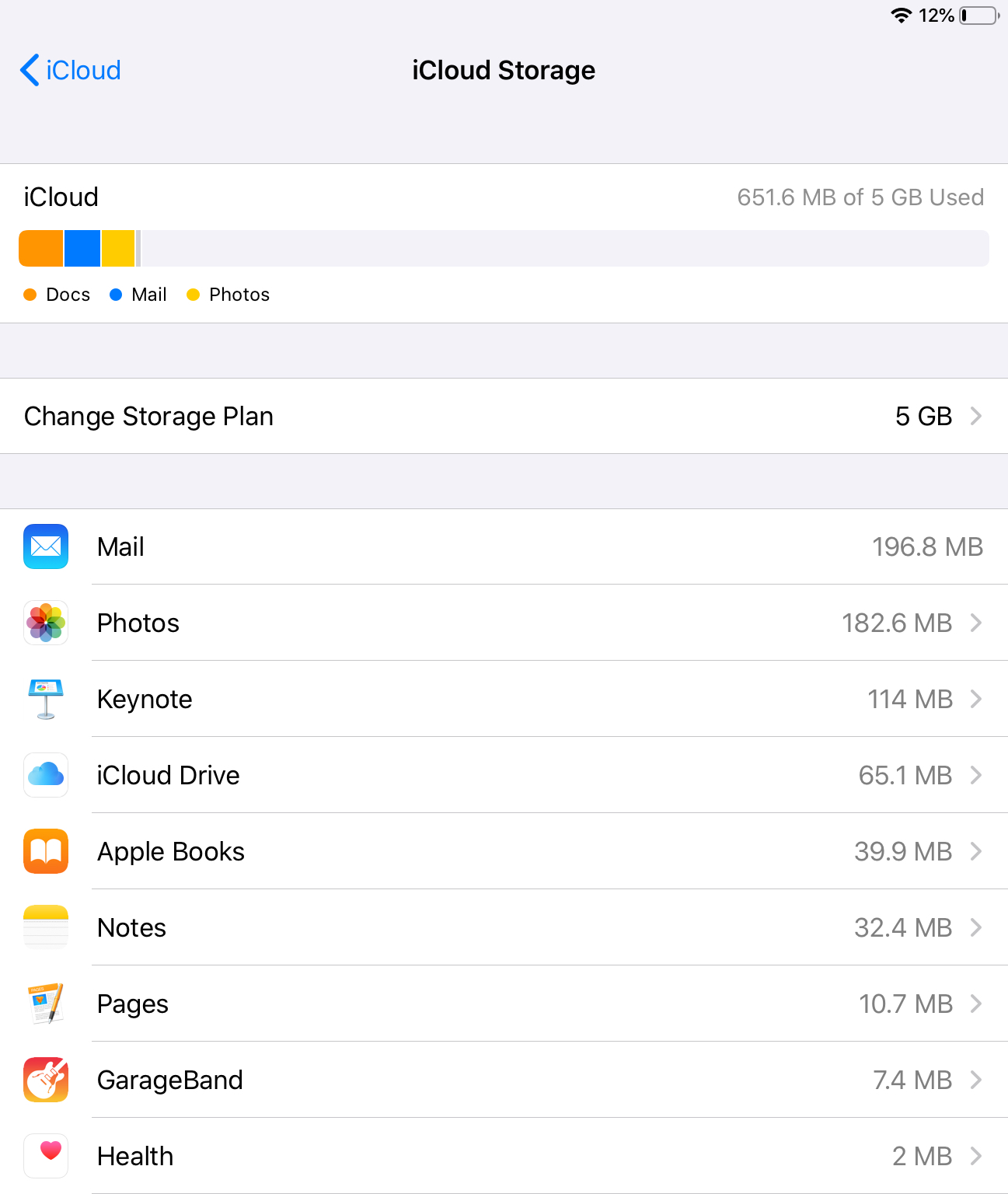The height and width of the screenshot is (1194, 1008).
Task: Open Health storage entry
Action: (x=504, y=1157)
